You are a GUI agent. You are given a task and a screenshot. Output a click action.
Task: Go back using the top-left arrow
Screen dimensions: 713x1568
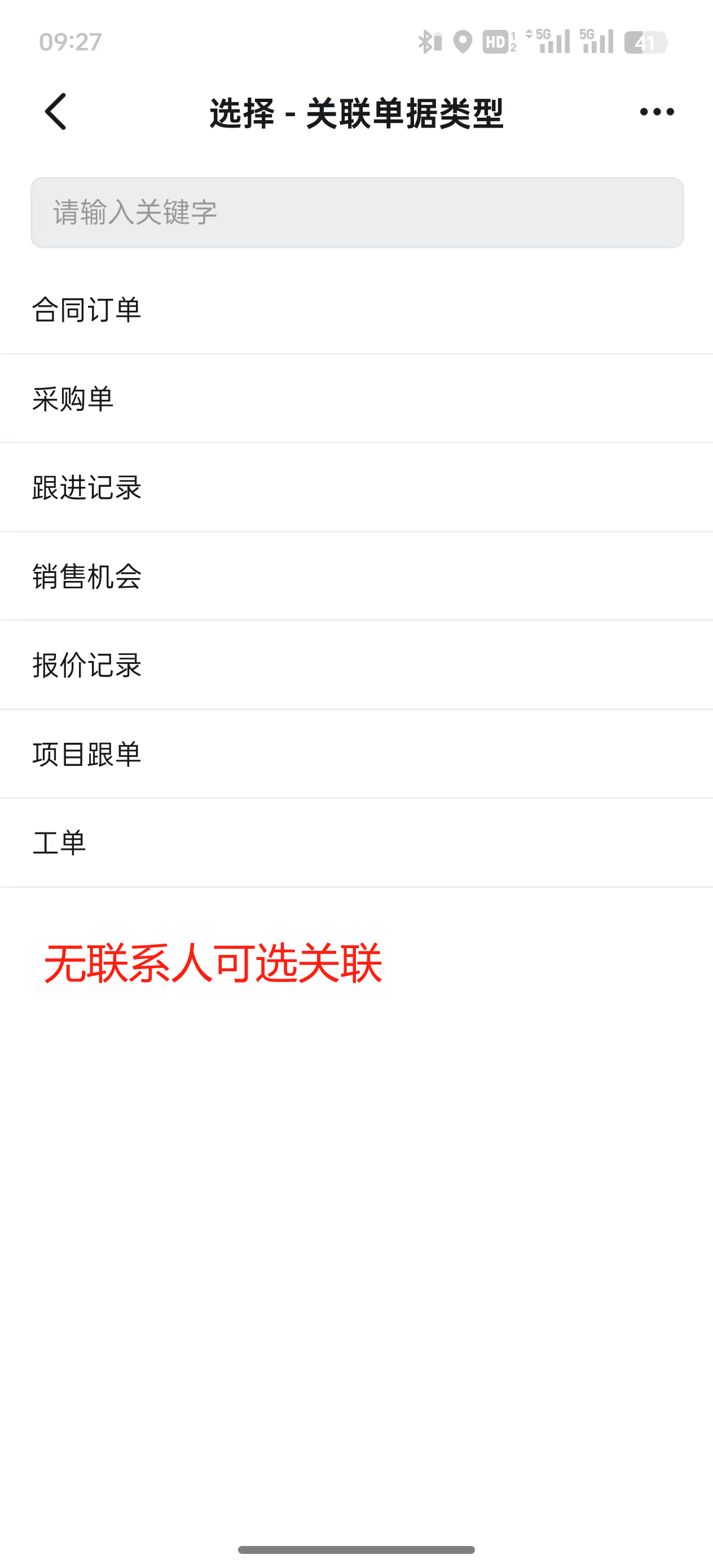point(56,112)
